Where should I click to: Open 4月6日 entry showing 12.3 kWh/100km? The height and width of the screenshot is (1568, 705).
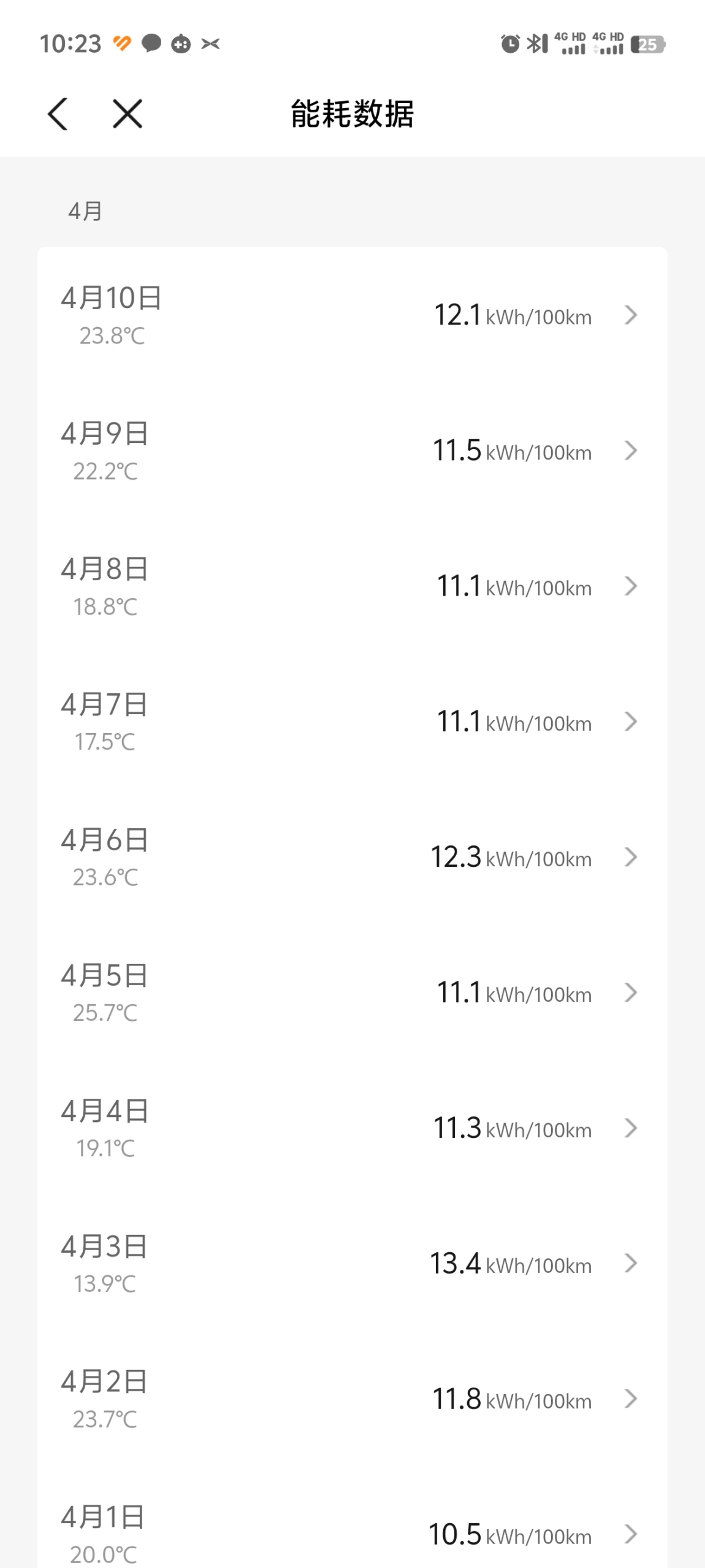352,858
